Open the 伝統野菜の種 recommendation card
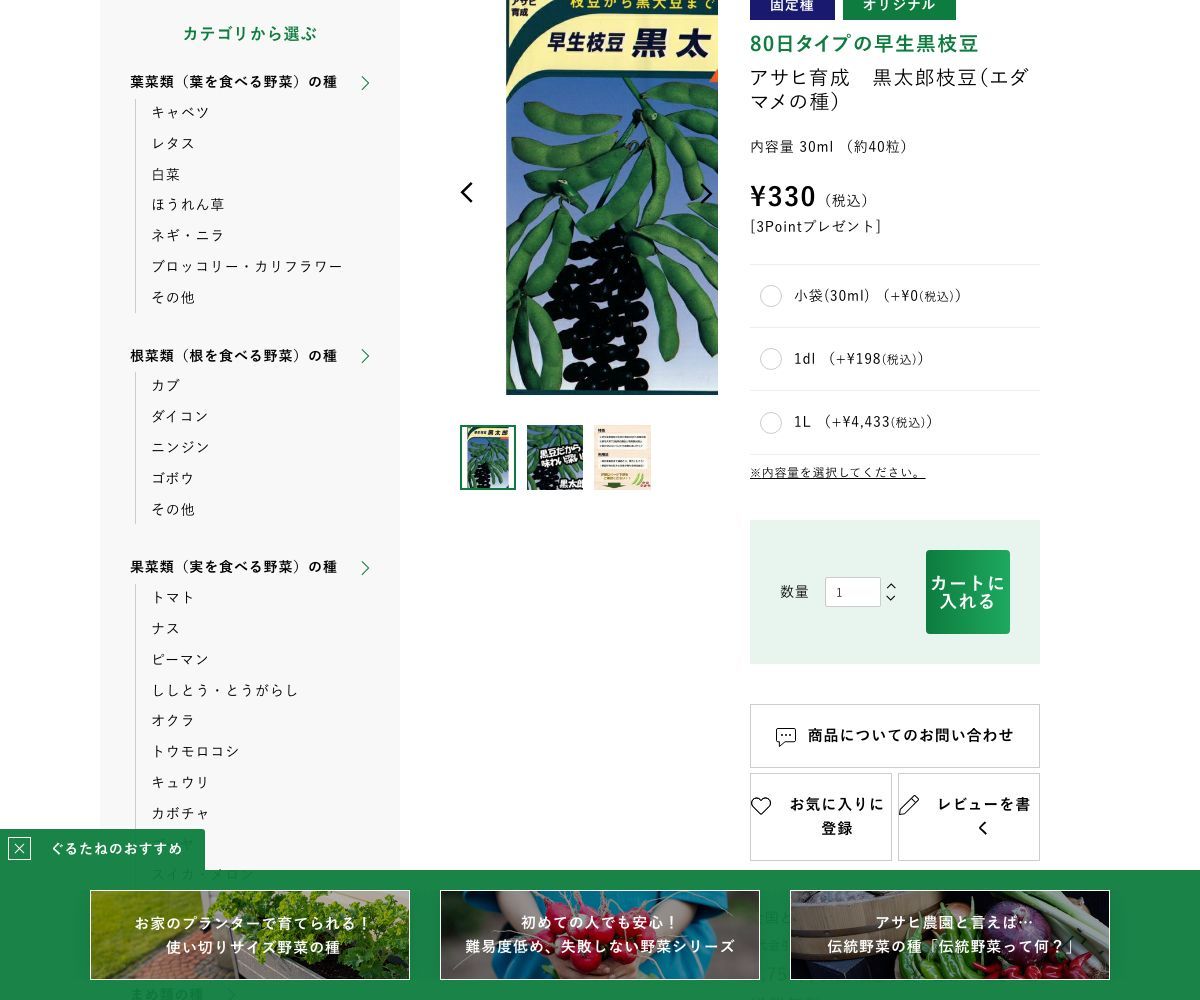Viewport: 1200px width, 1000px height. click(950, 935)
